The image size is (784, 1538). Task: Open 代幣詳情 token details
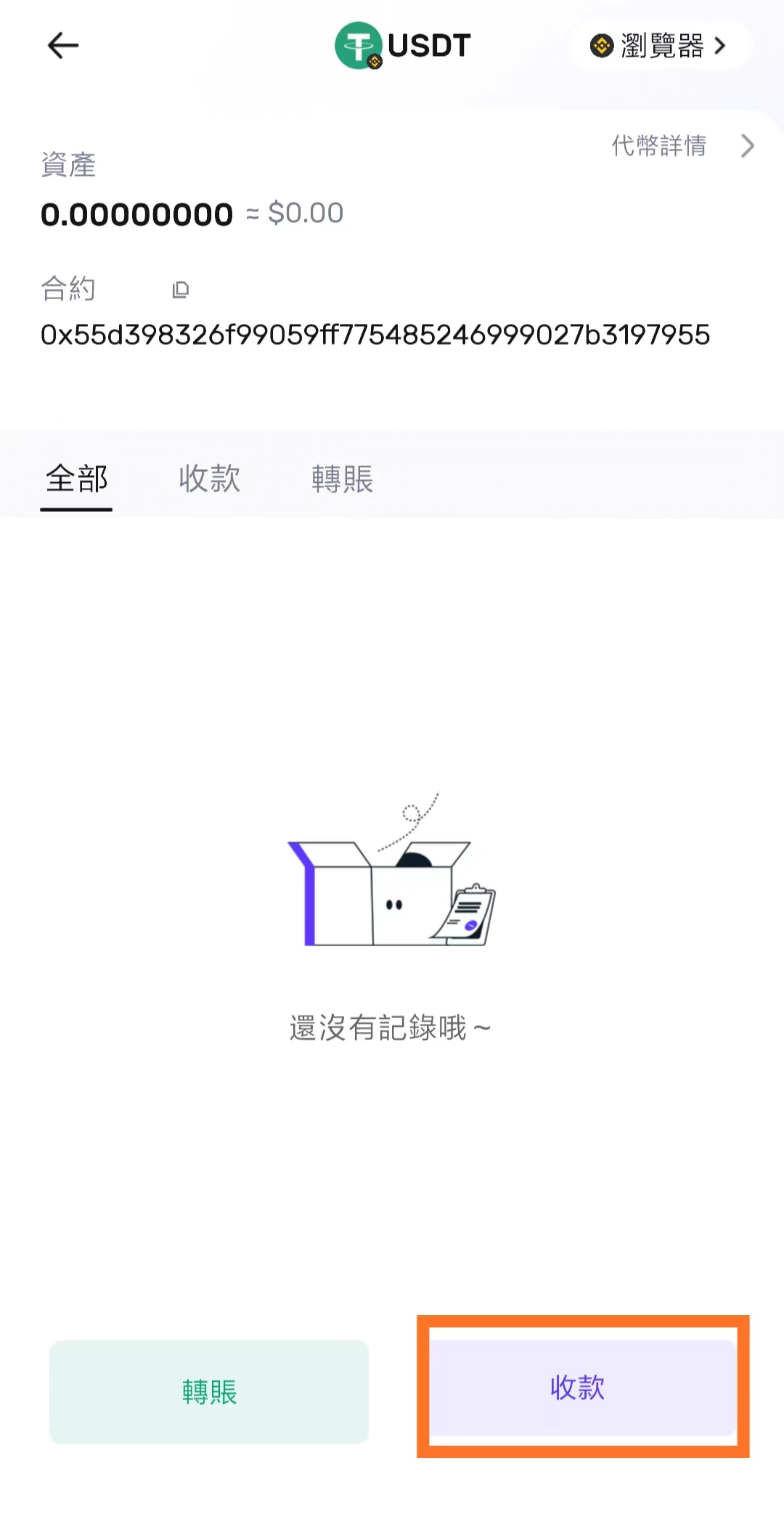tap(682, 146)
